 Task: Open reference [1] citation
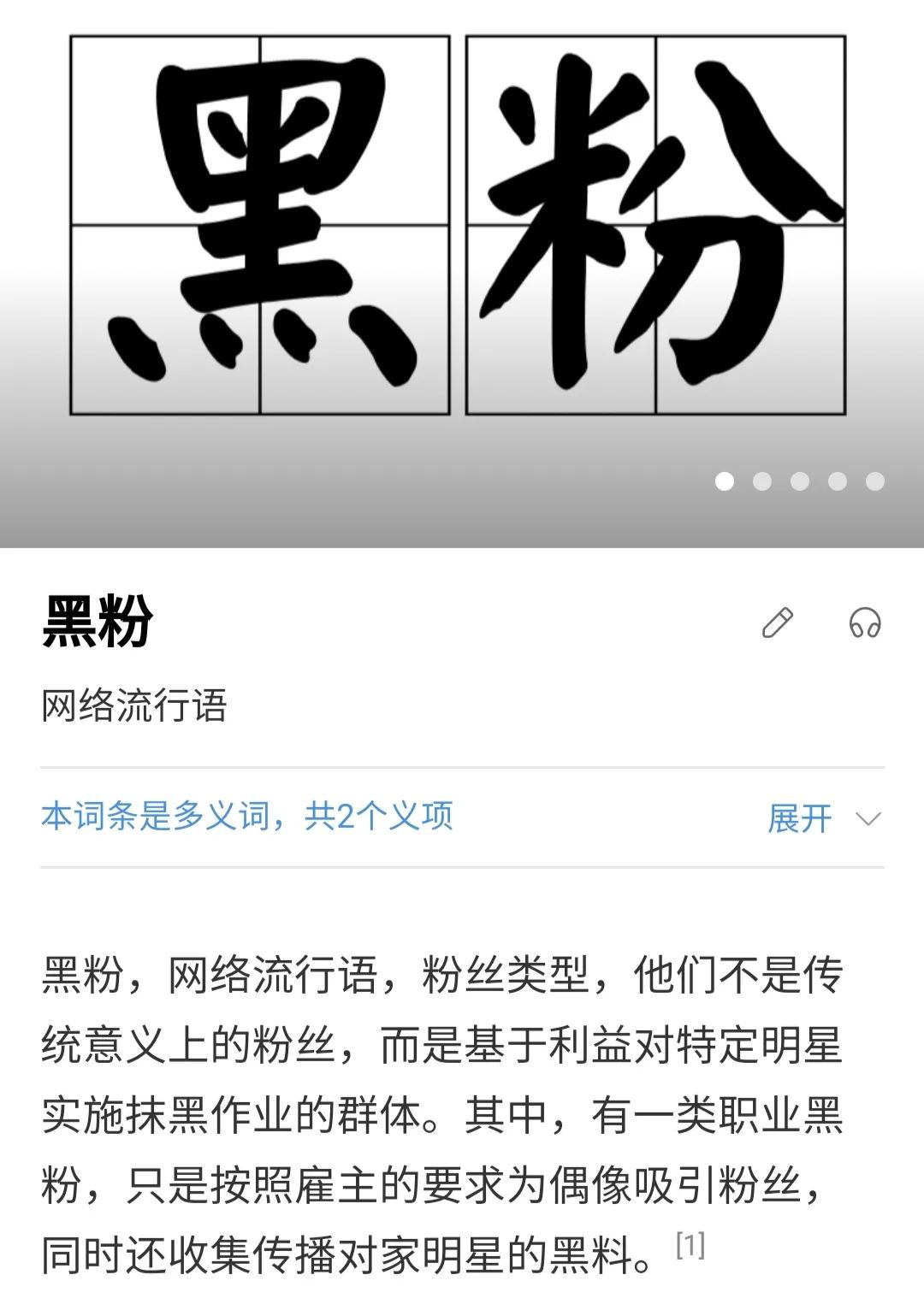pos(690,1246)
